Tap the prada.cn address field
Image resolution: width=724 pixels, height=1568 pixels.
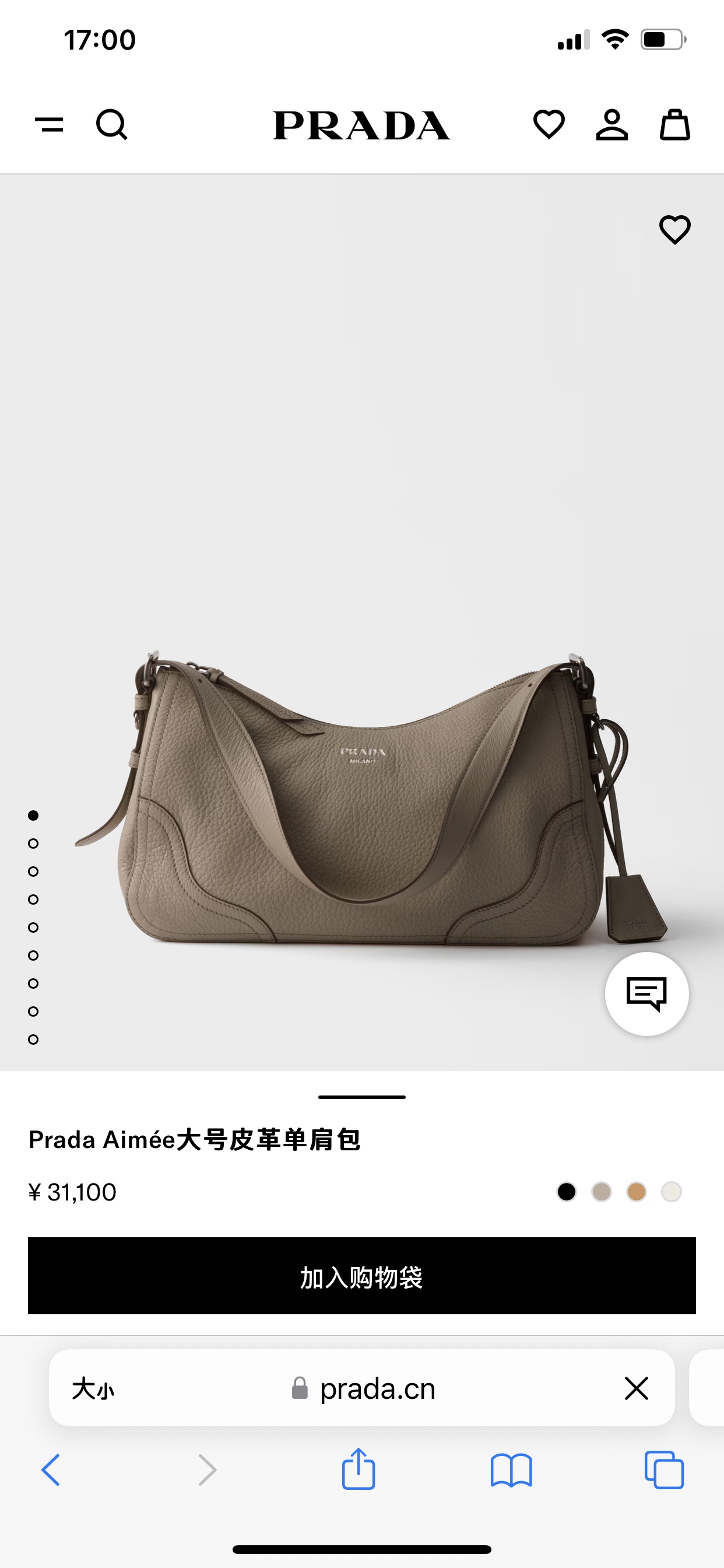click(x=363, y=1389)
